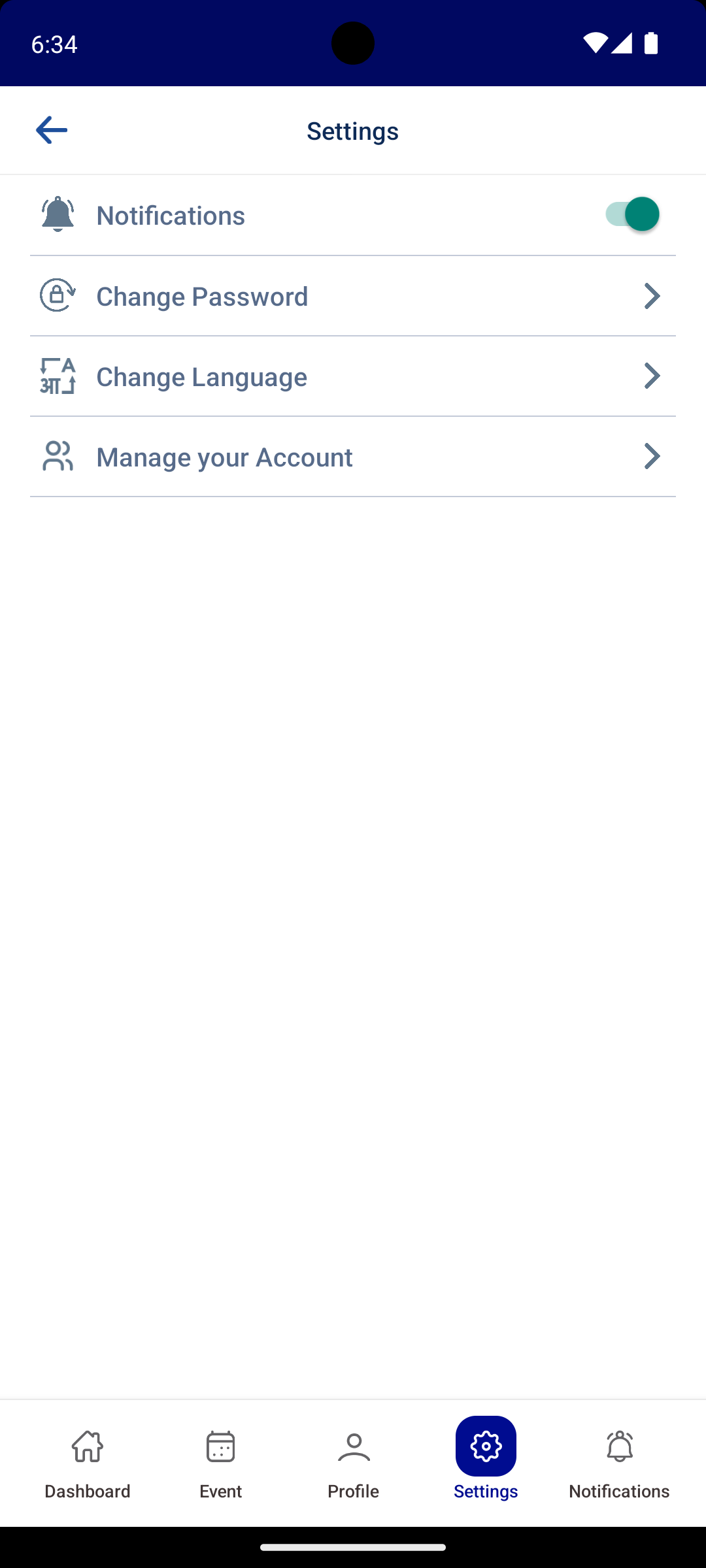This screenshot has height=1568, width=706.
Task: Open Manage your Account
Action: click(353, 457)
